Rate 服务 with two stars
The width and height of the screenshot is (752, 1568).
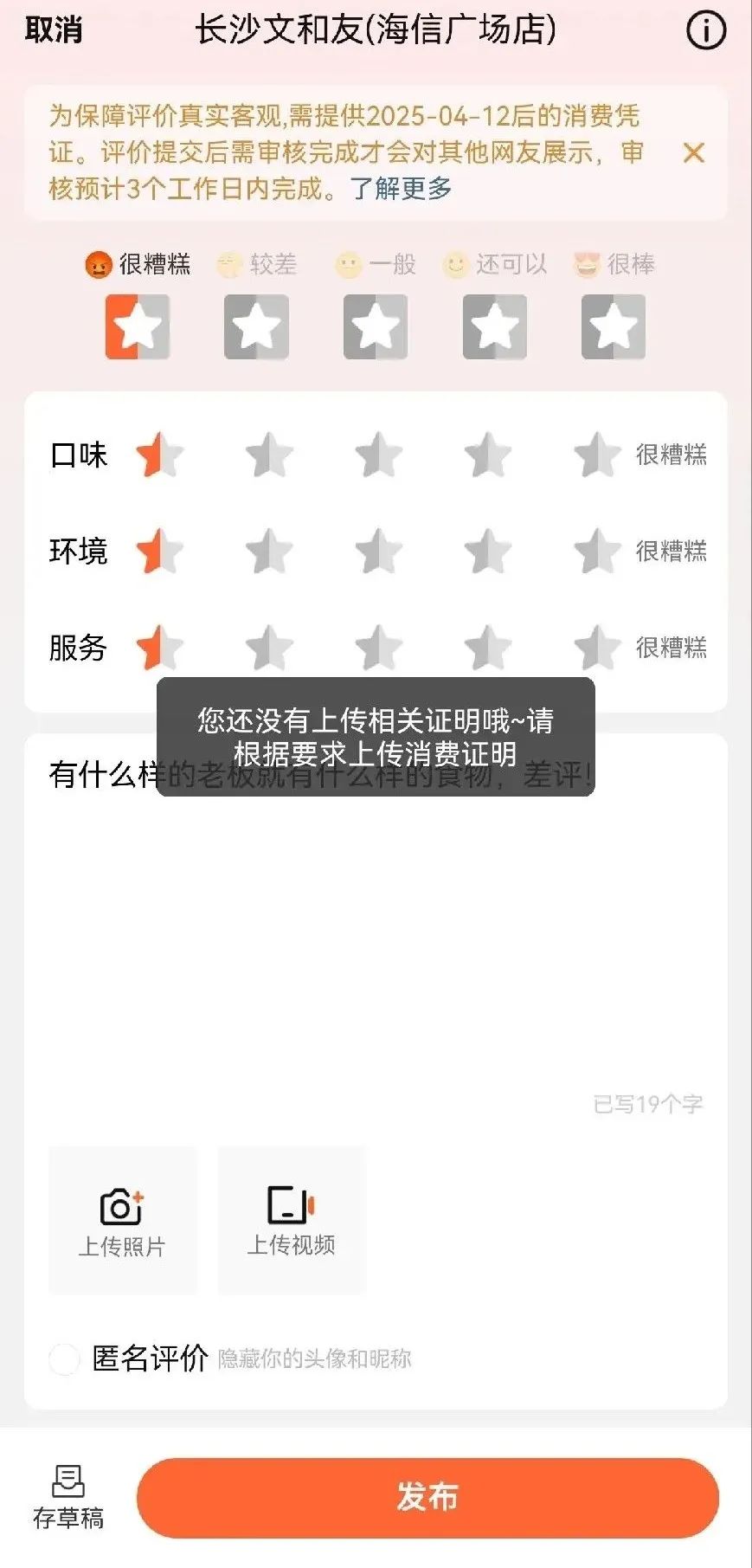pos(269,648)
